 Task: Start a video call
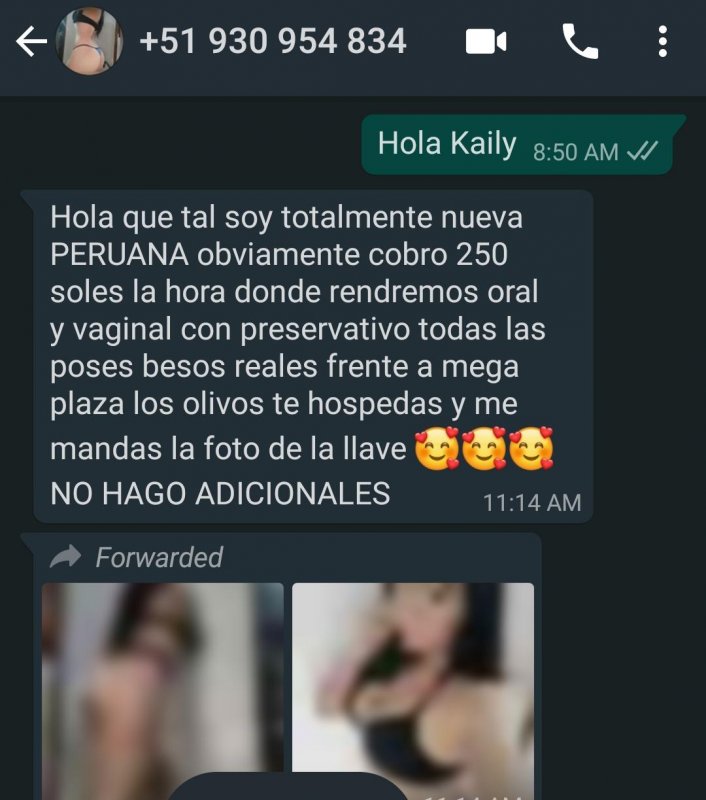pos(486,42)
